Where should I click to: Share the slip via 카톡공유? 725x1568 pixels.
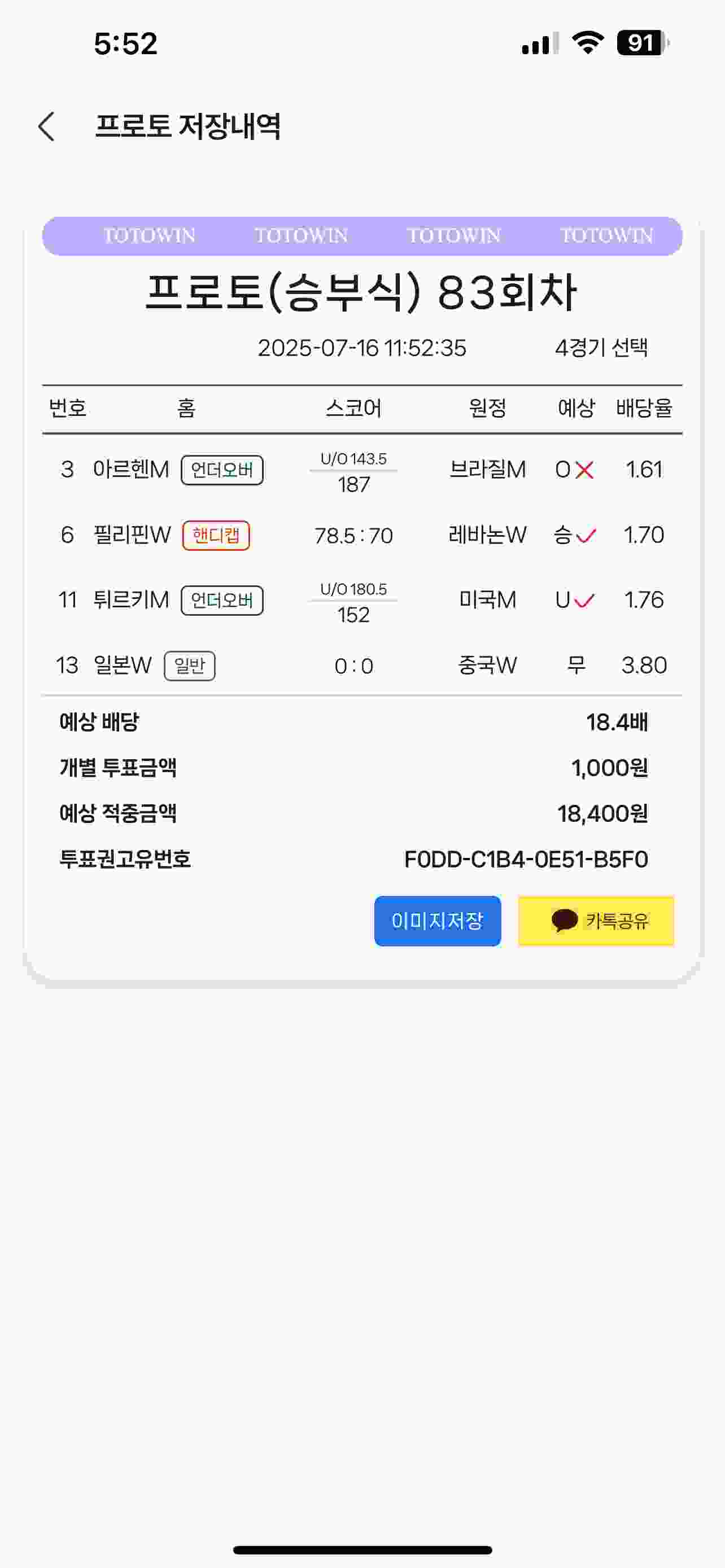point(595,921)
